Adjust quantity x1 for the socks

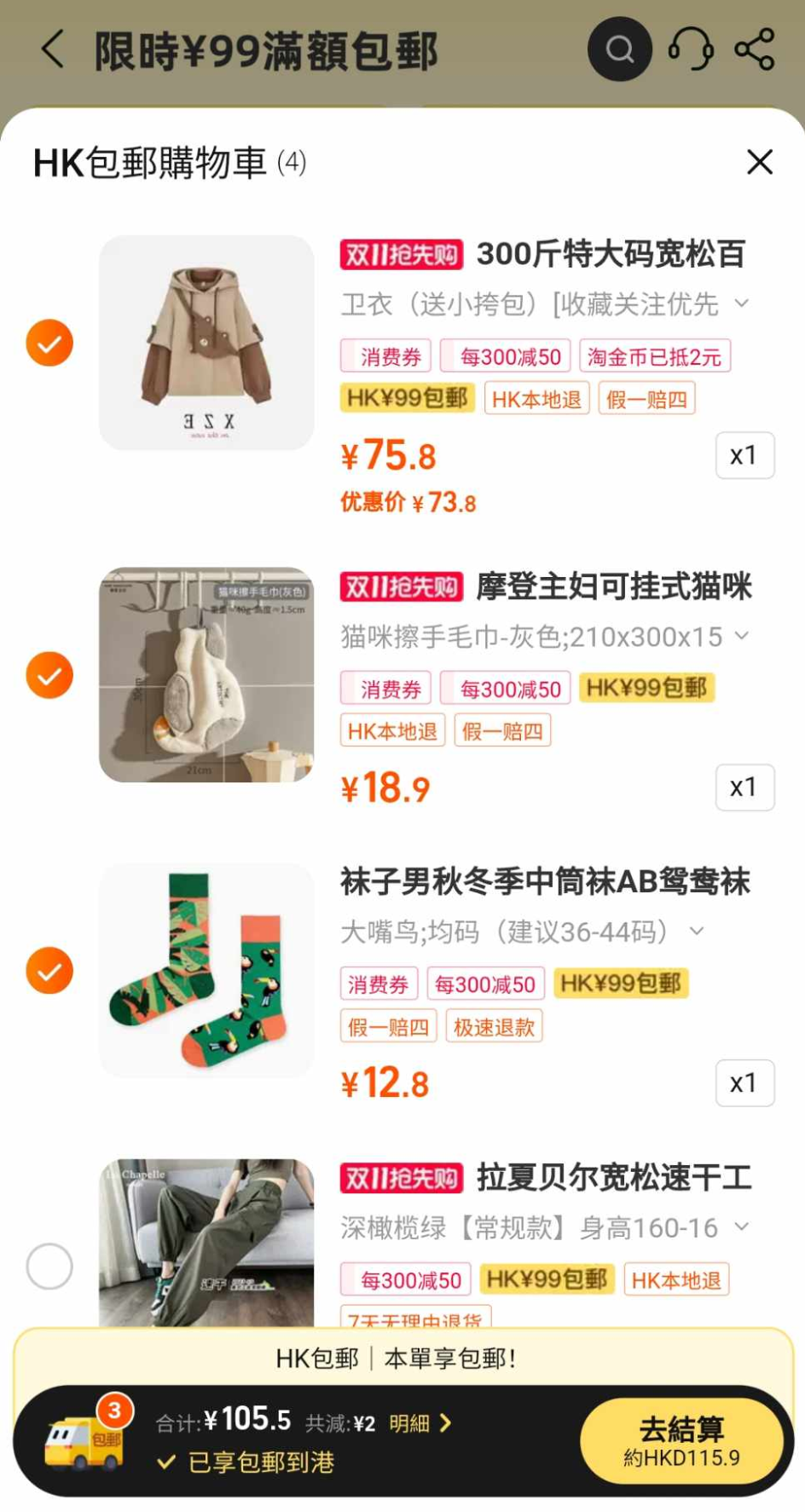coord(744,1082)
